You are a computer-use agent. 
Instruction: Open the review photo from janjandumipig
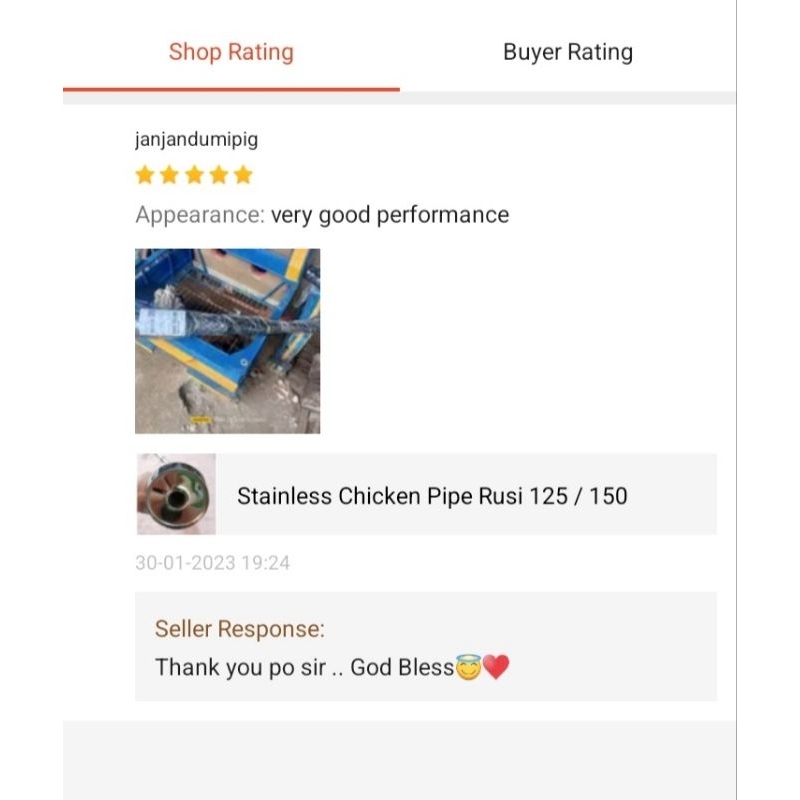tap(228, 341)
